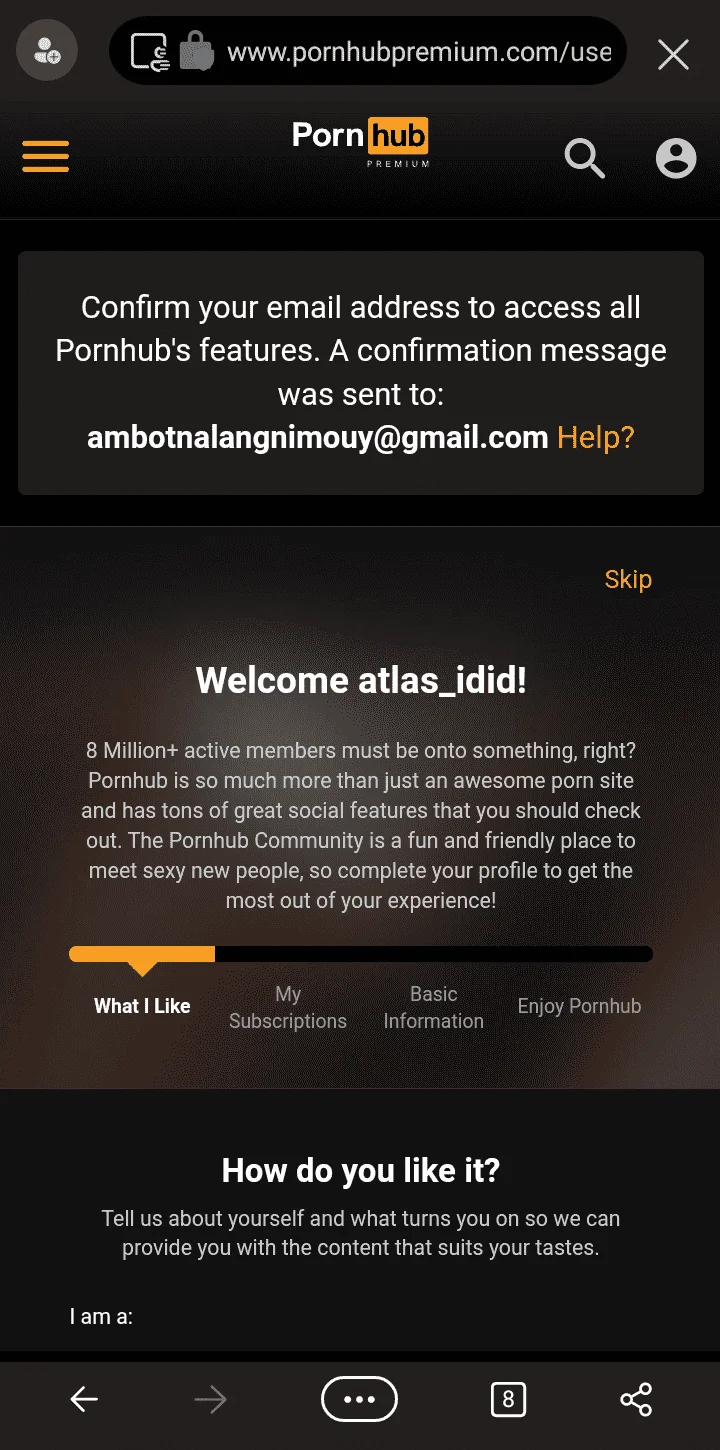Skip the welcome setup
The height and width of the screenshot is (1450, 720).
628,579
